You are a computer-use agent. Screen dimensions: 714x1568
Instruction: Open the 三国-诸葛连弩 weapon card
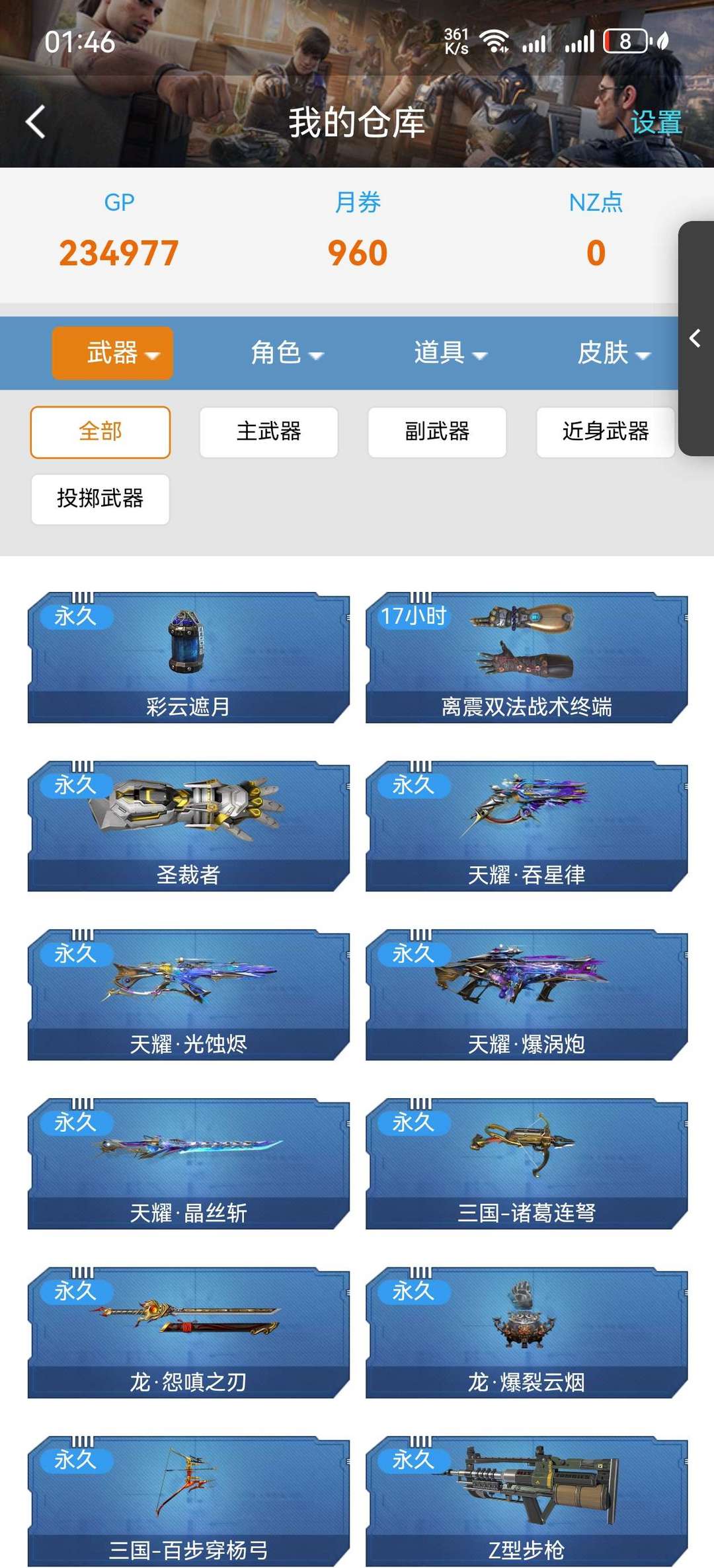[527, 1164]
